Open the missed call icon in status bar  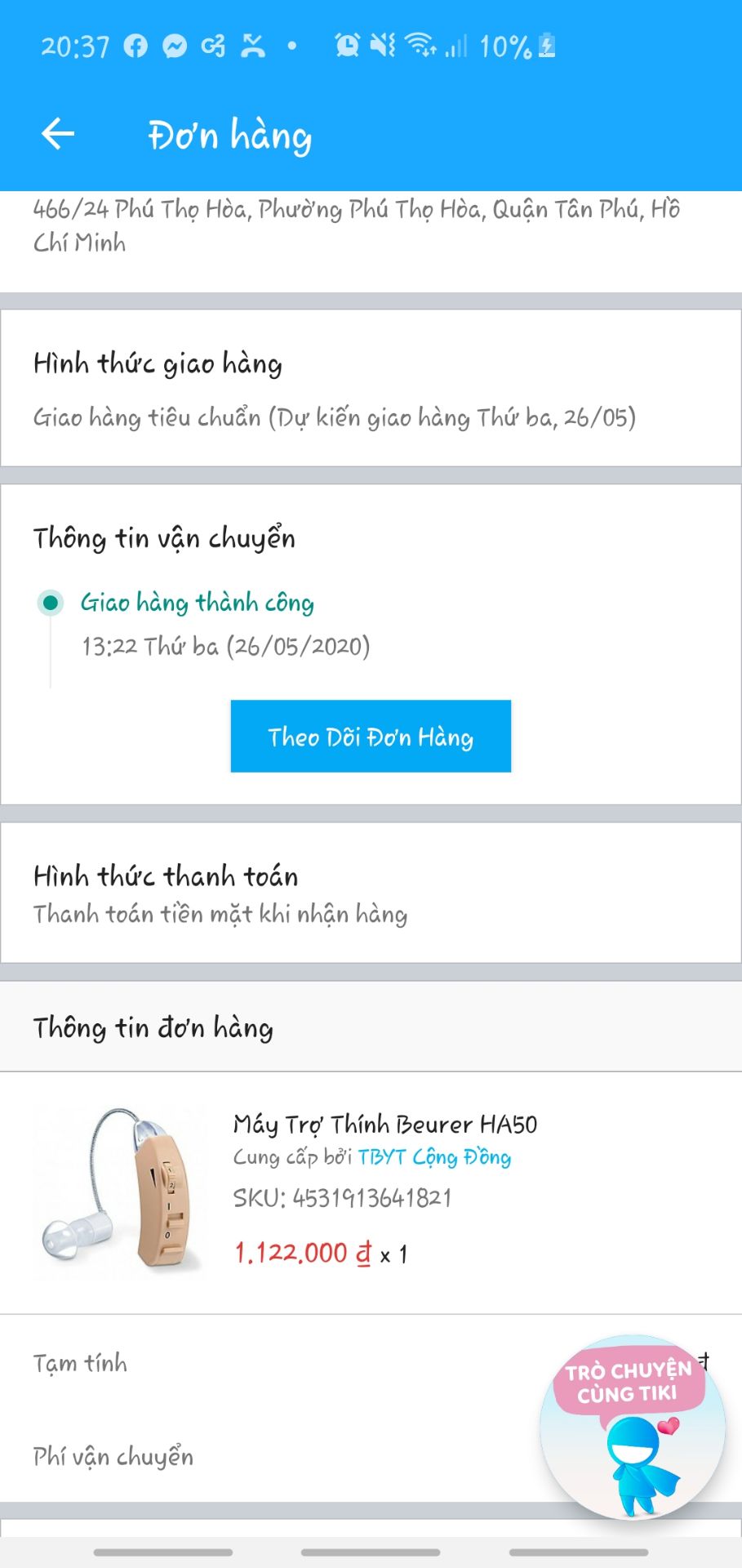pyautogui.click(x=253, y=47)
